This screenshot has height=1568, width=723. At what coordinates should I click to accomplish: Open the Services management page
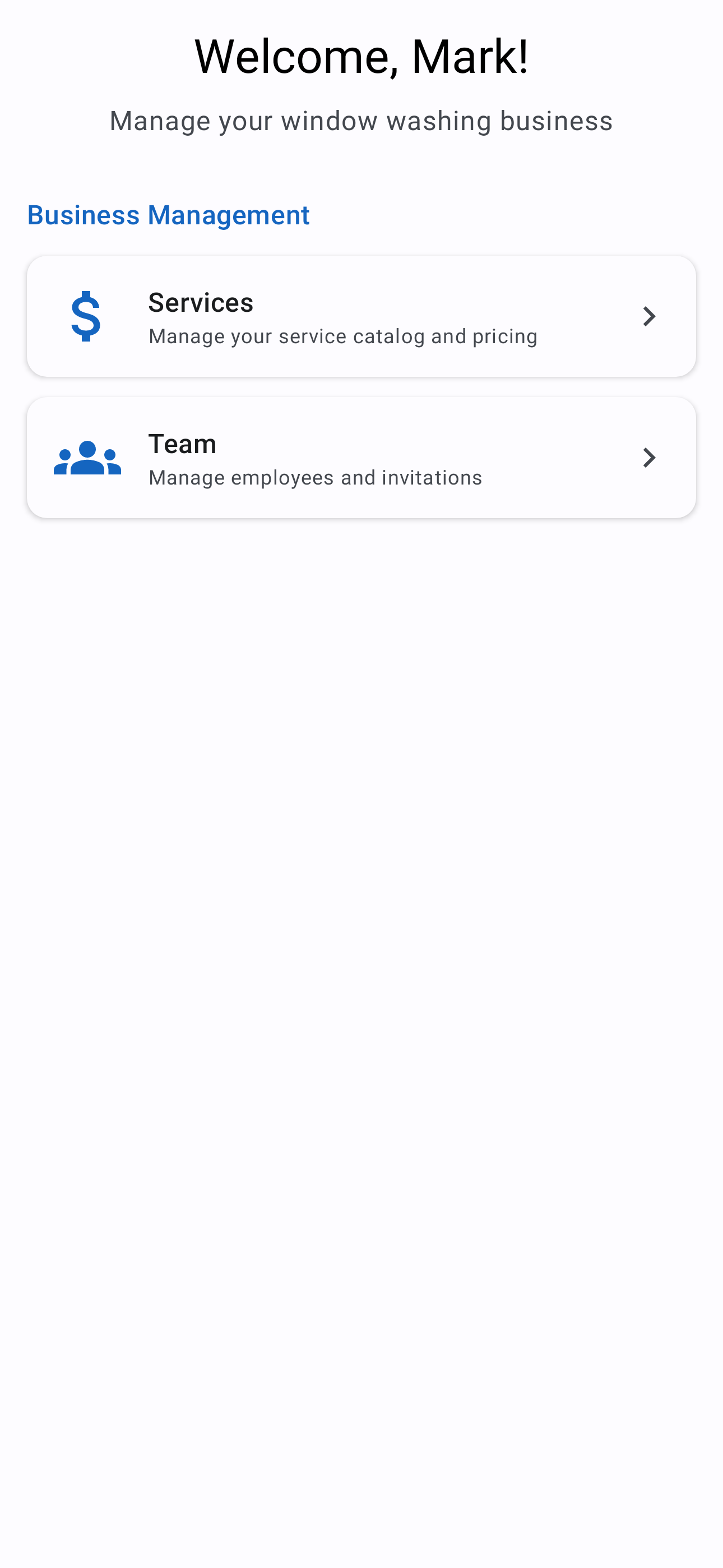pos(361,316)
